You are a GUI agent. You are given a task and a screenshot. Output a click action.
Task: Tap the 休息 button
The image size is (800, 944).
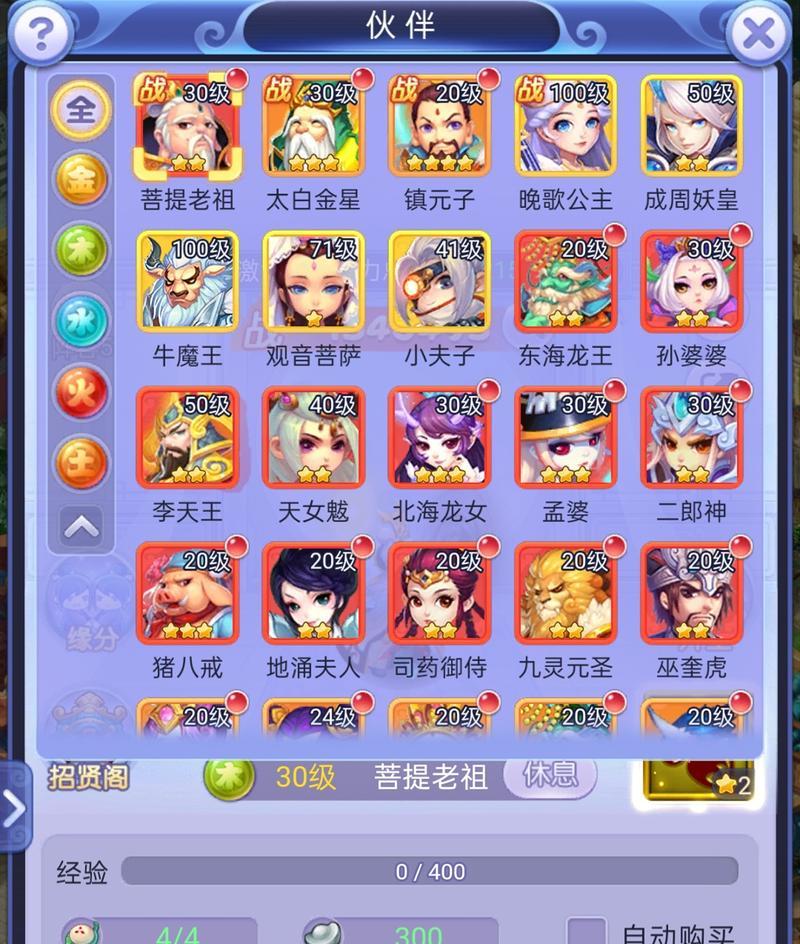(x=550, y=775)
